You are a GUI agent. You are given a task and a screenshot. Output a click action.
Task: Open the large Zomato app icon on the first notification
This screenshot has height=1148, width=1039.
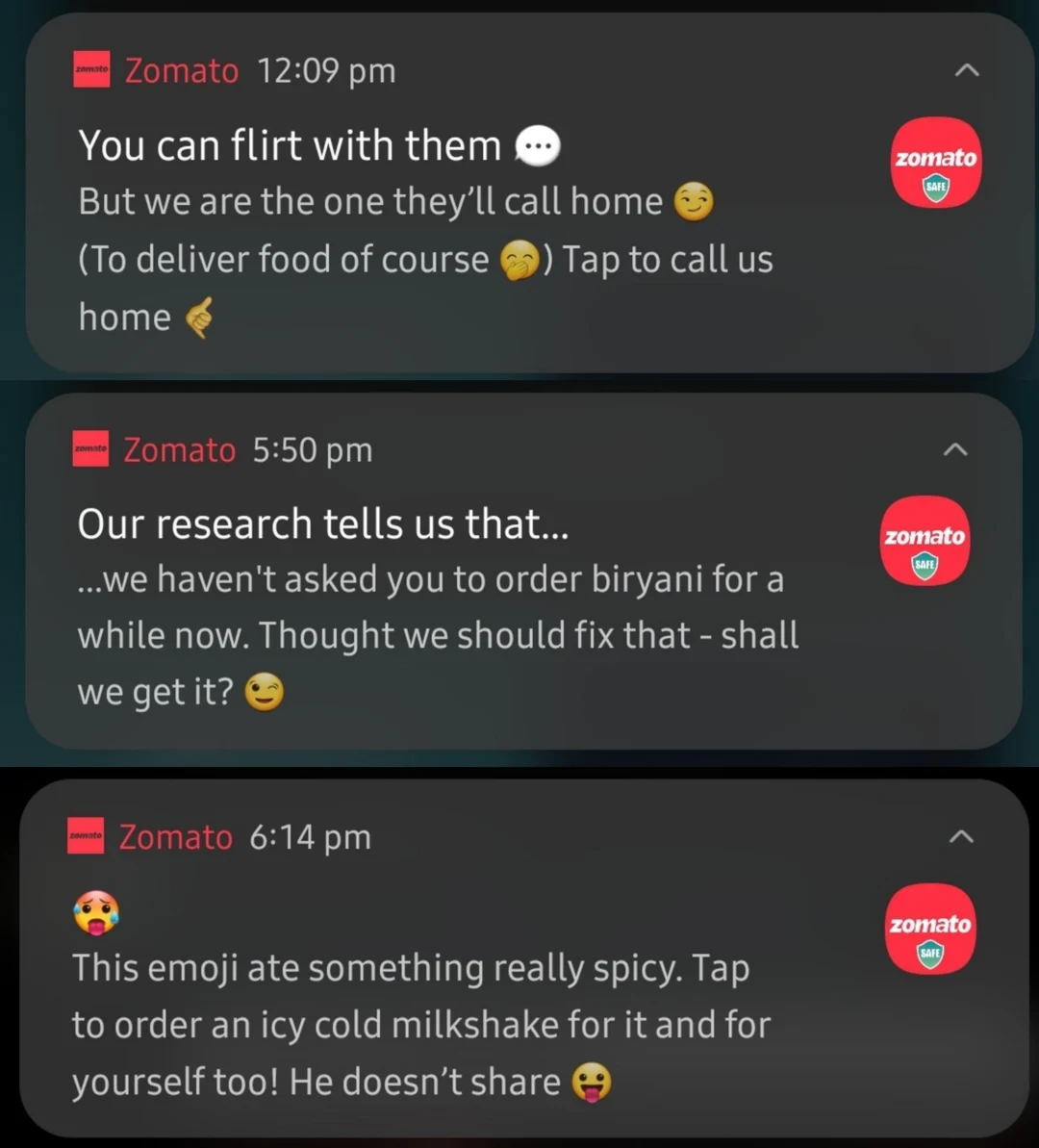(x=934, y=162)
